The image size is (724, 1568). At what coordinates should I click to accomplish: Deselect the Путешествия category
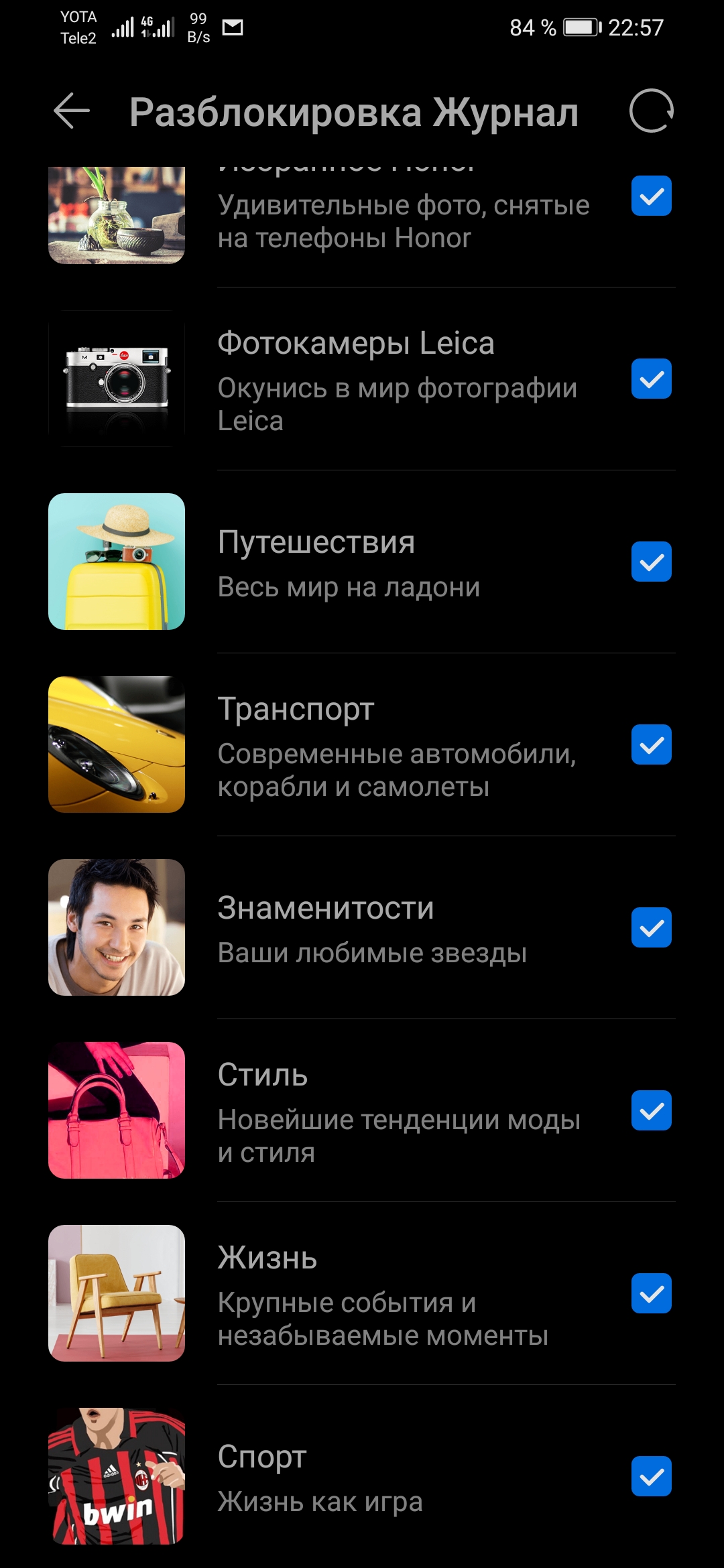651,562
